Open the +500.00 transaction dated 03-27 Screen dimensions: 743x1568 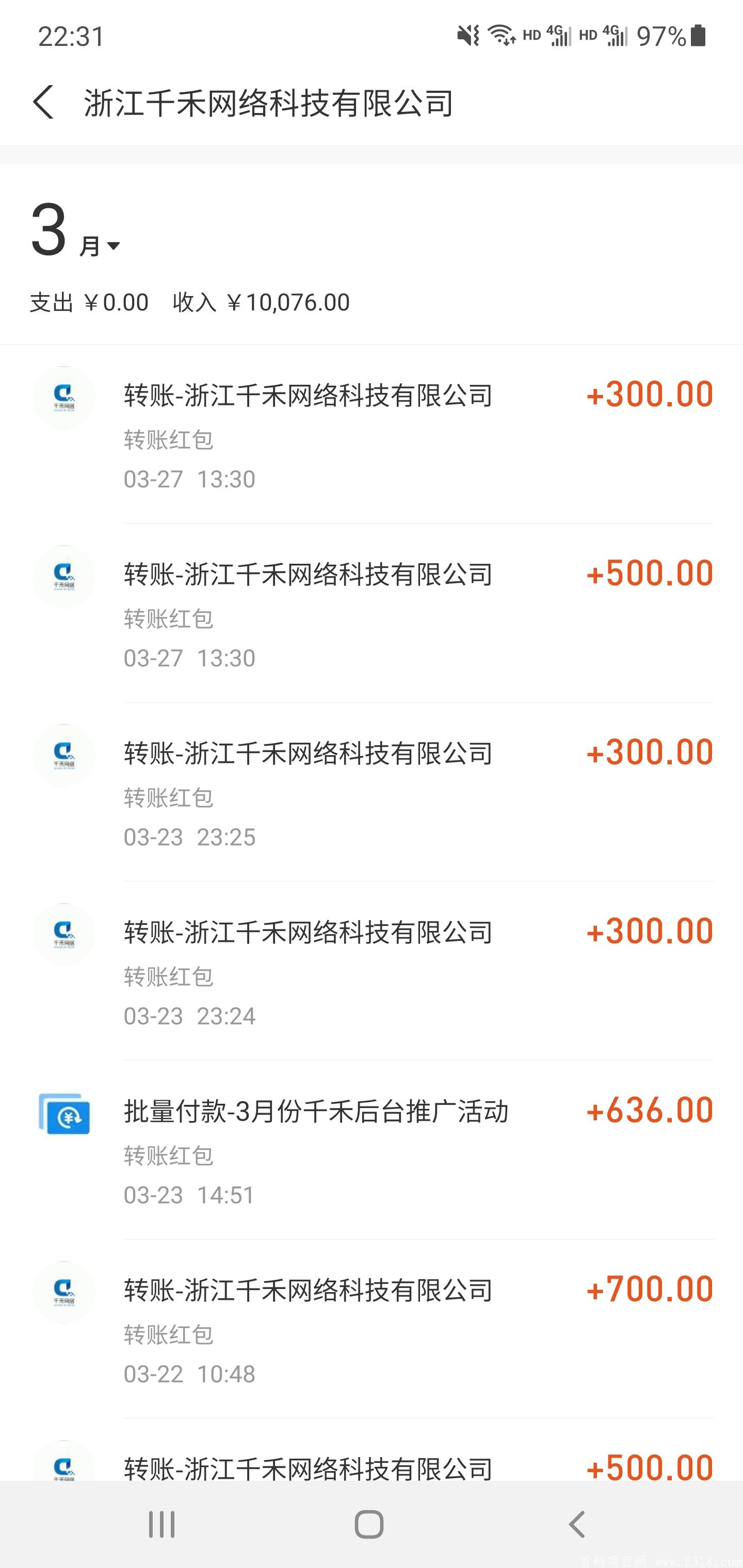[x=372, y=609]
